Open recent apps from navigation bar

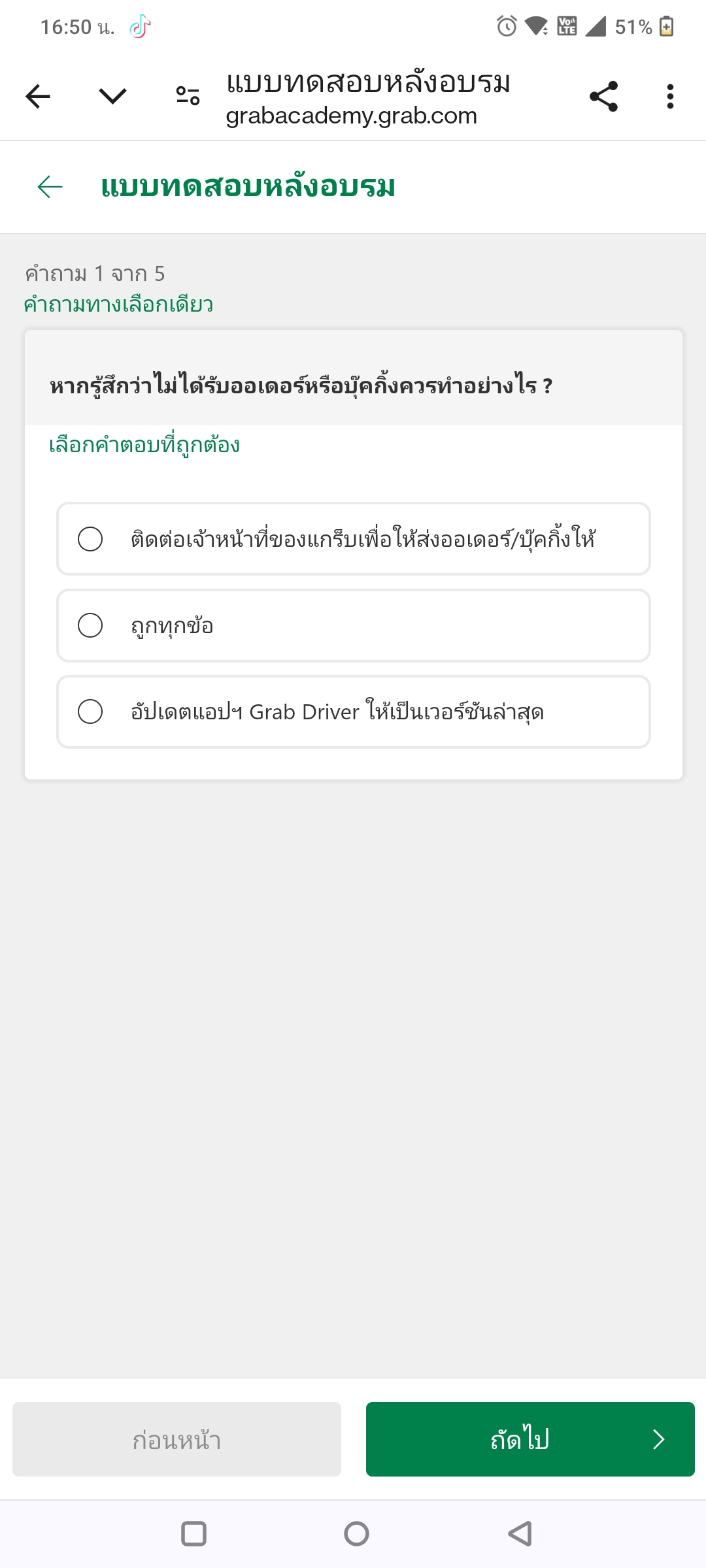pyautogui.click(x=193, y=1533)
